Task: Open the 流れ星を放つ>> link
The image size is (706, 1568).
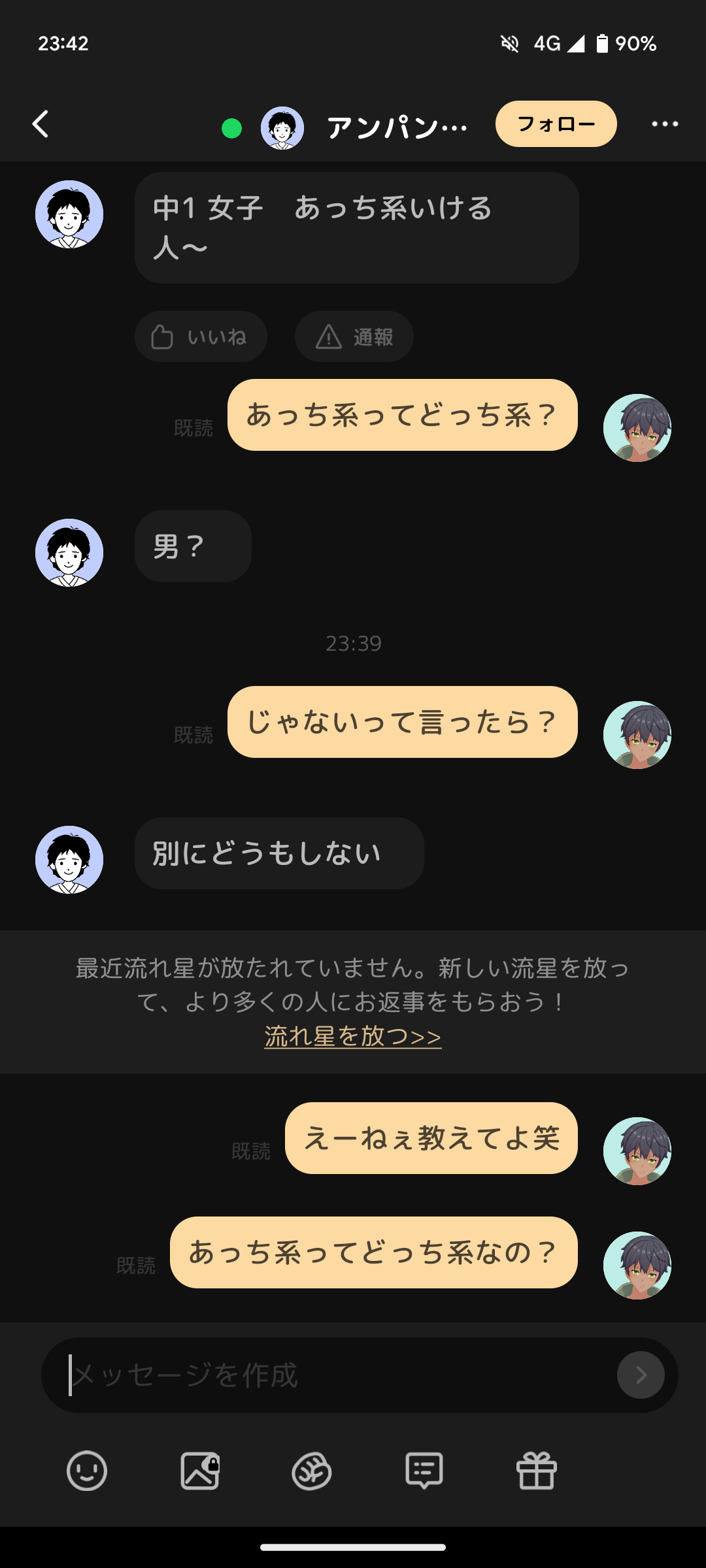Action: [353, 1037]
